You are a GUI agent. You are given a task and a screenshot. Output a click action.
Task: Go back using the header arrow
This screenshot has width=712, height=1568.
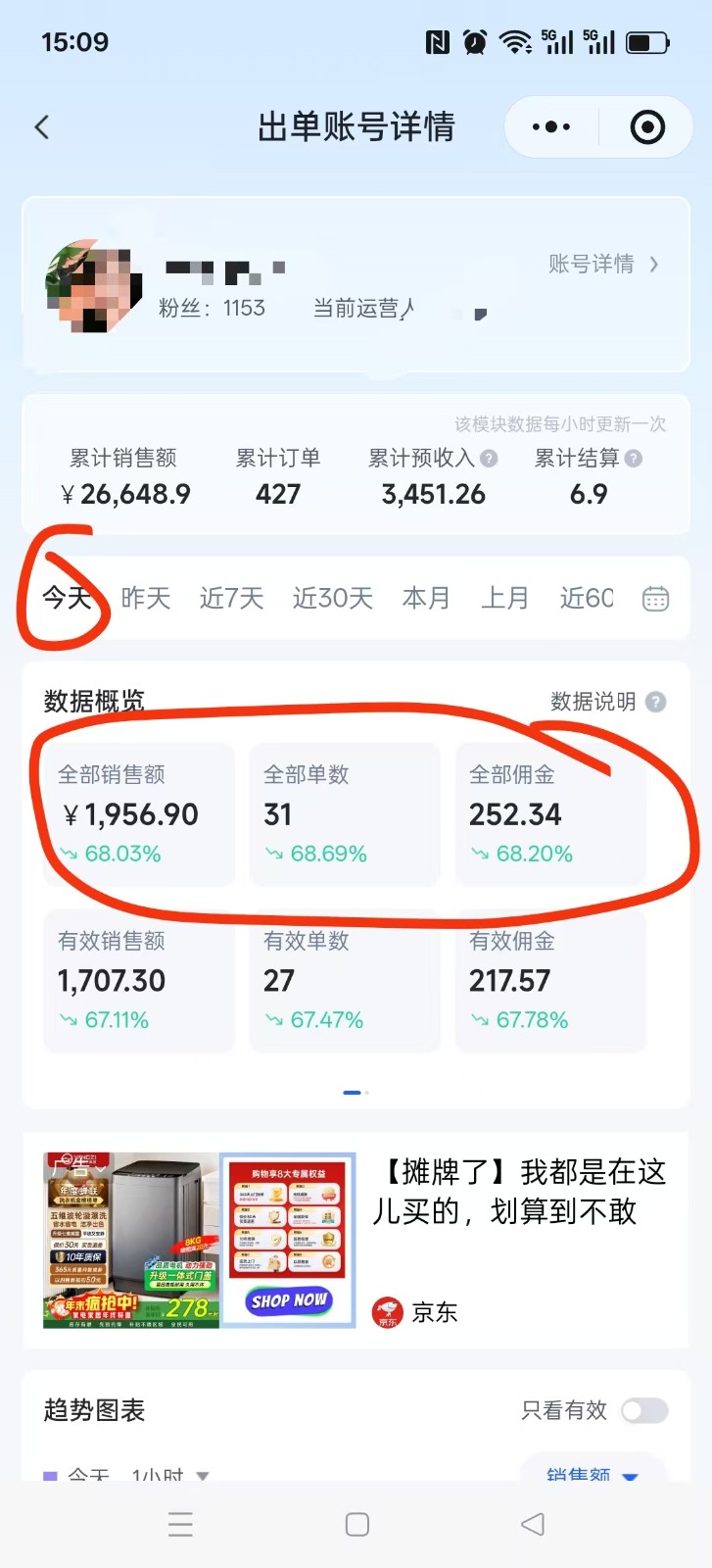coord(42,126)
